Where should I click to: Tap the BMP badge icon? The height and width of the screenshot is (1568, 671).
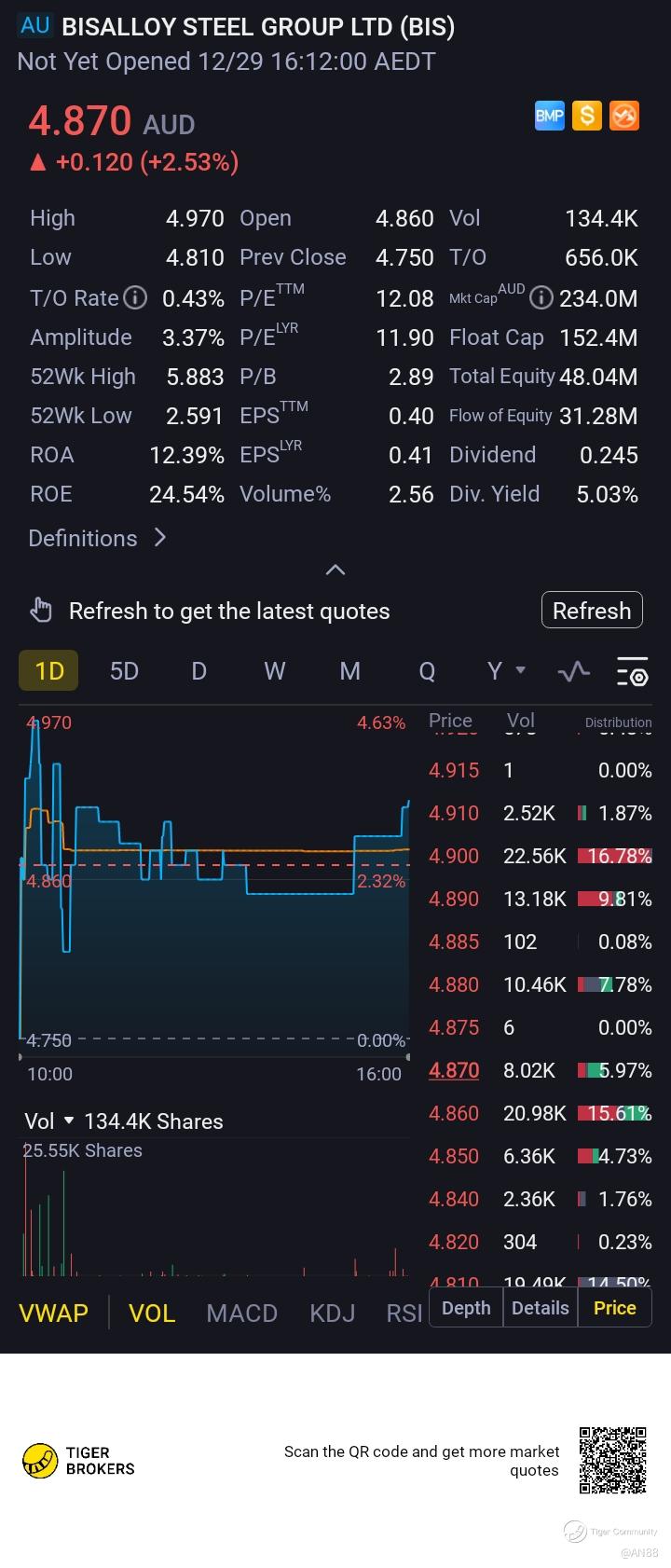549,116
